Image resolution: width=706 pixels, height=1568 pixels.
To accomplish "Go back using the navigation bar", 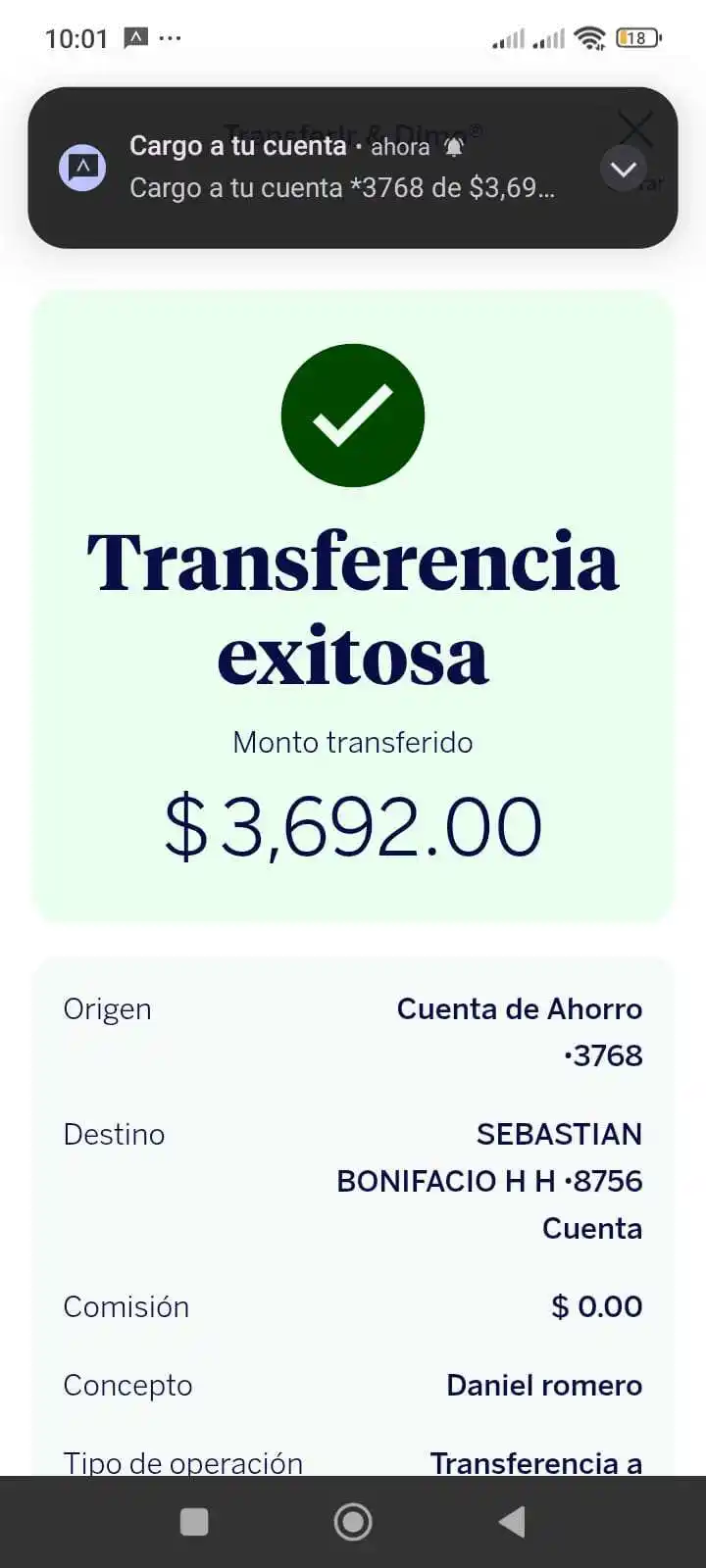I will (x=512, y=1522).
